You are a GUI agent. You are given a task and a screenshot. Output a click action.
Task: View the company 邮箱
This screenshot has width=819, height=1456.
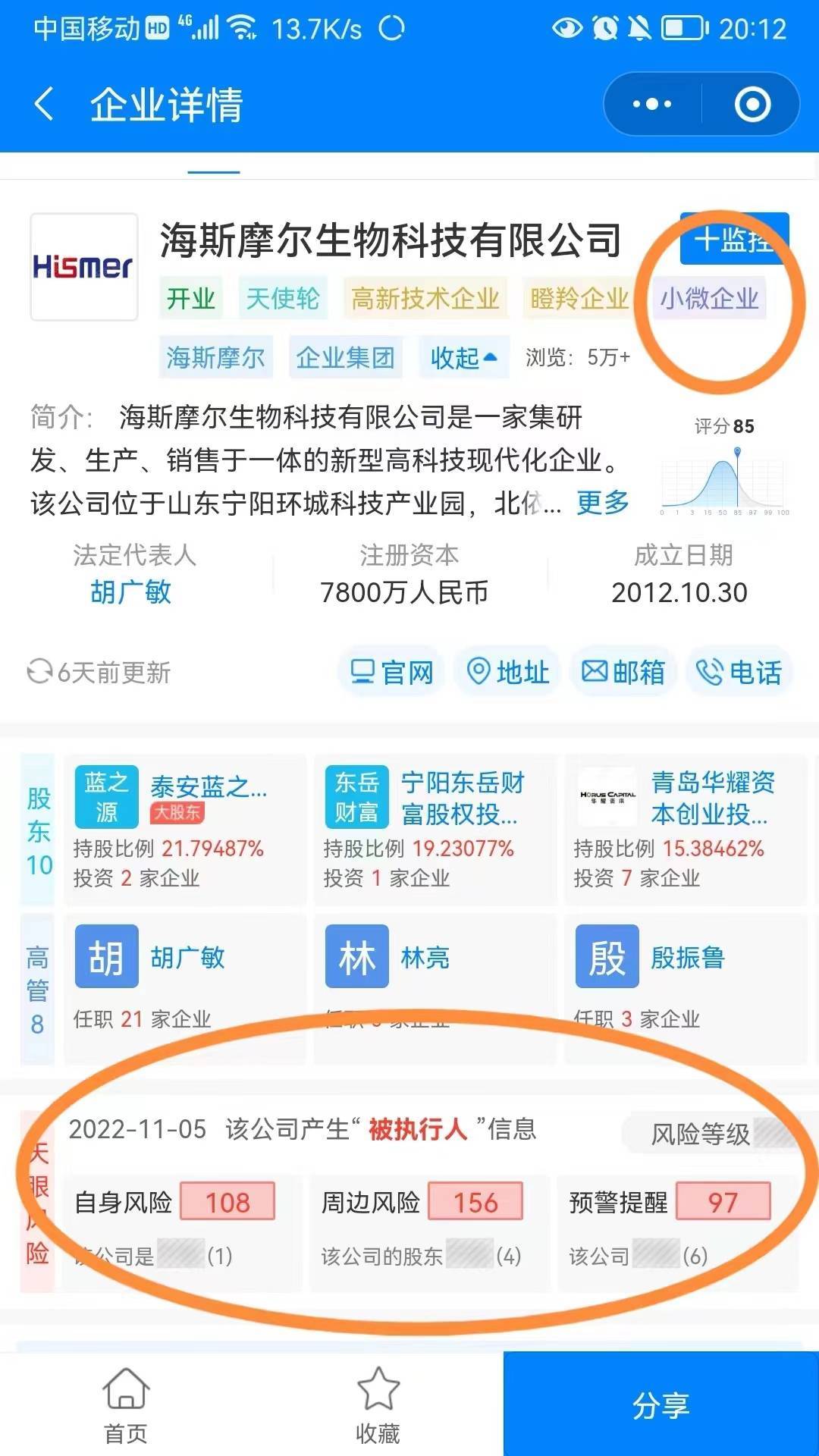click(623, 672)
